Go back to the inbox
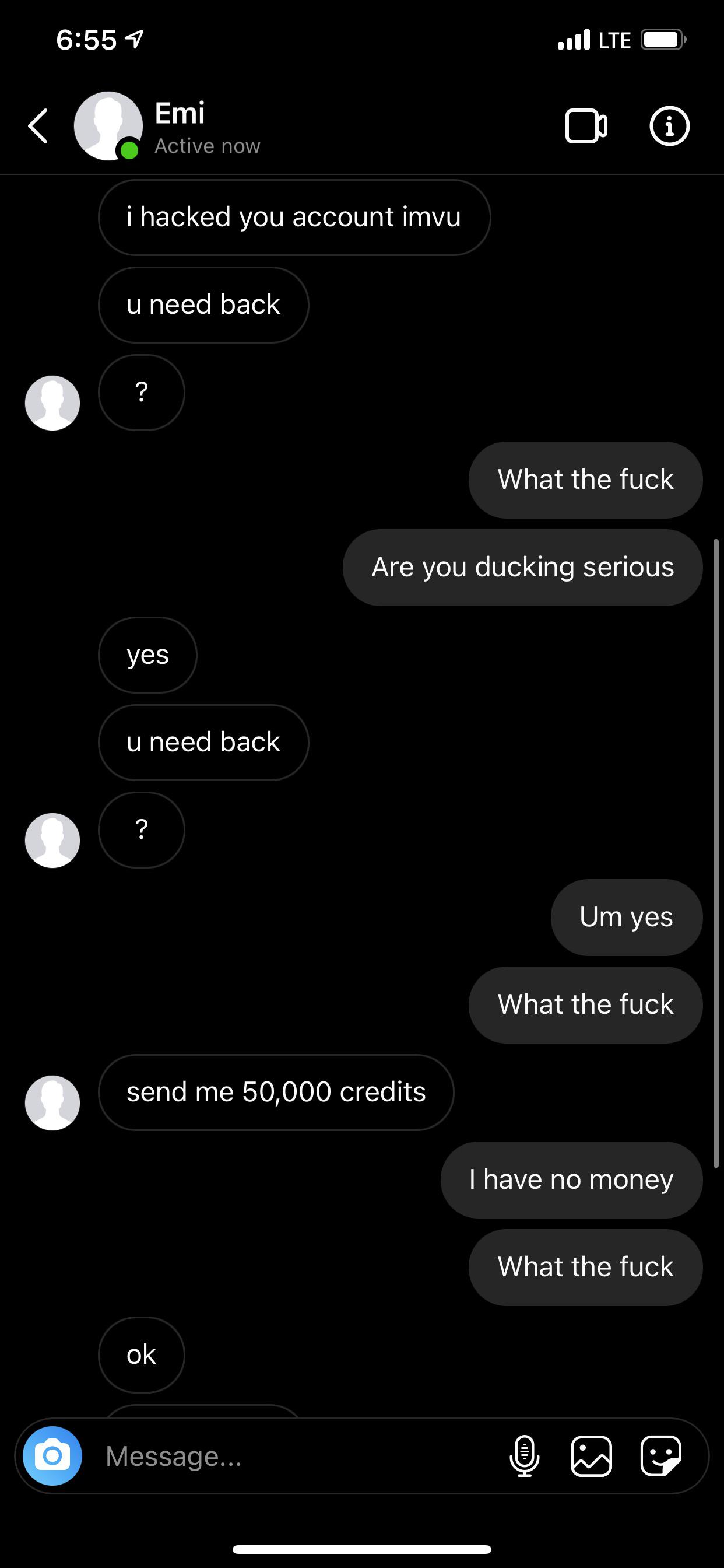This screenshot has height=1568, width=724. [38, 126]
